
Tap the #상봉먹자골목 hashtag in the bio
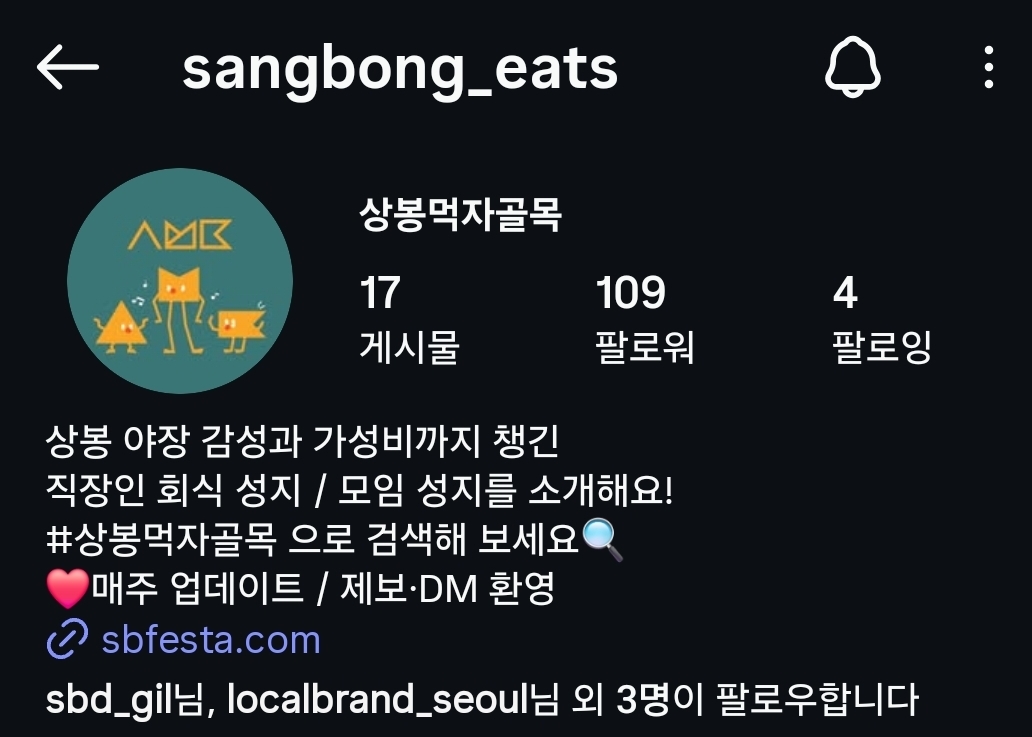[162, 541]
